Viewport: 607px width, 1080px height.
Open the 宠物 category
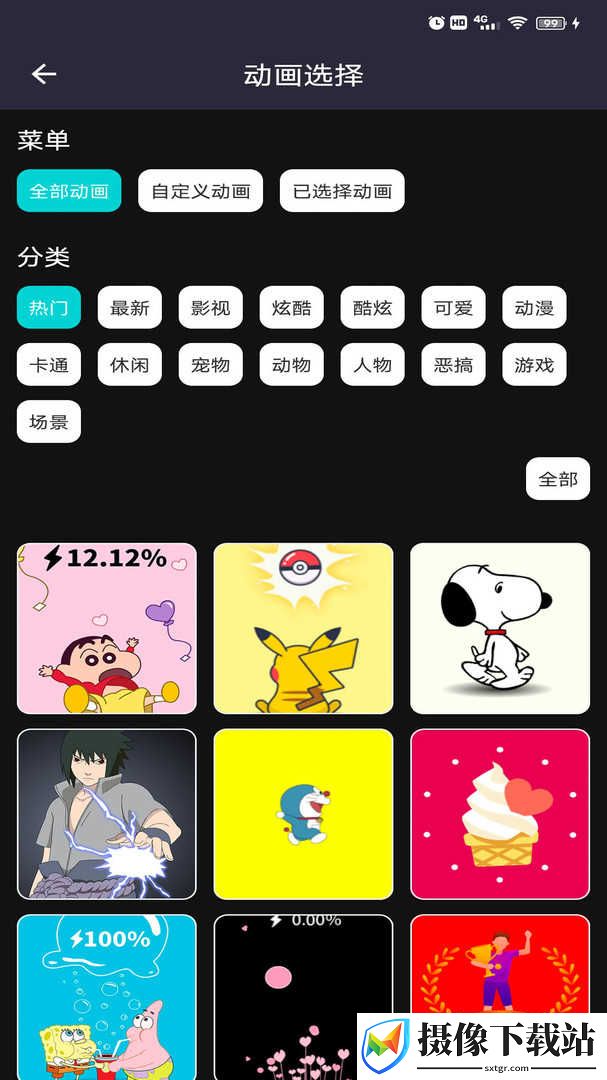211,364
